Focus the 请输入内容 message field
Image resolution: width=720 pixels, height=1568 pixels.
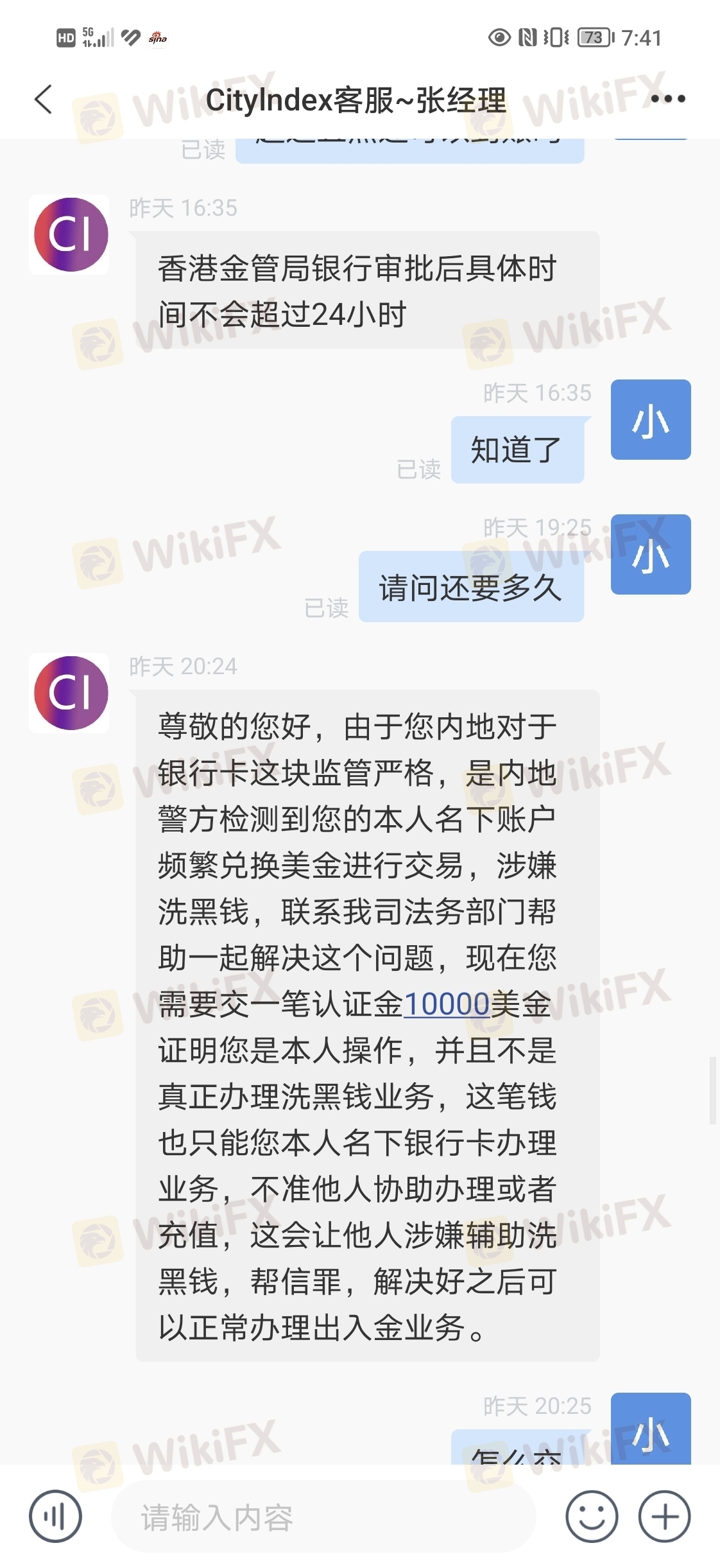(323, 1517)
